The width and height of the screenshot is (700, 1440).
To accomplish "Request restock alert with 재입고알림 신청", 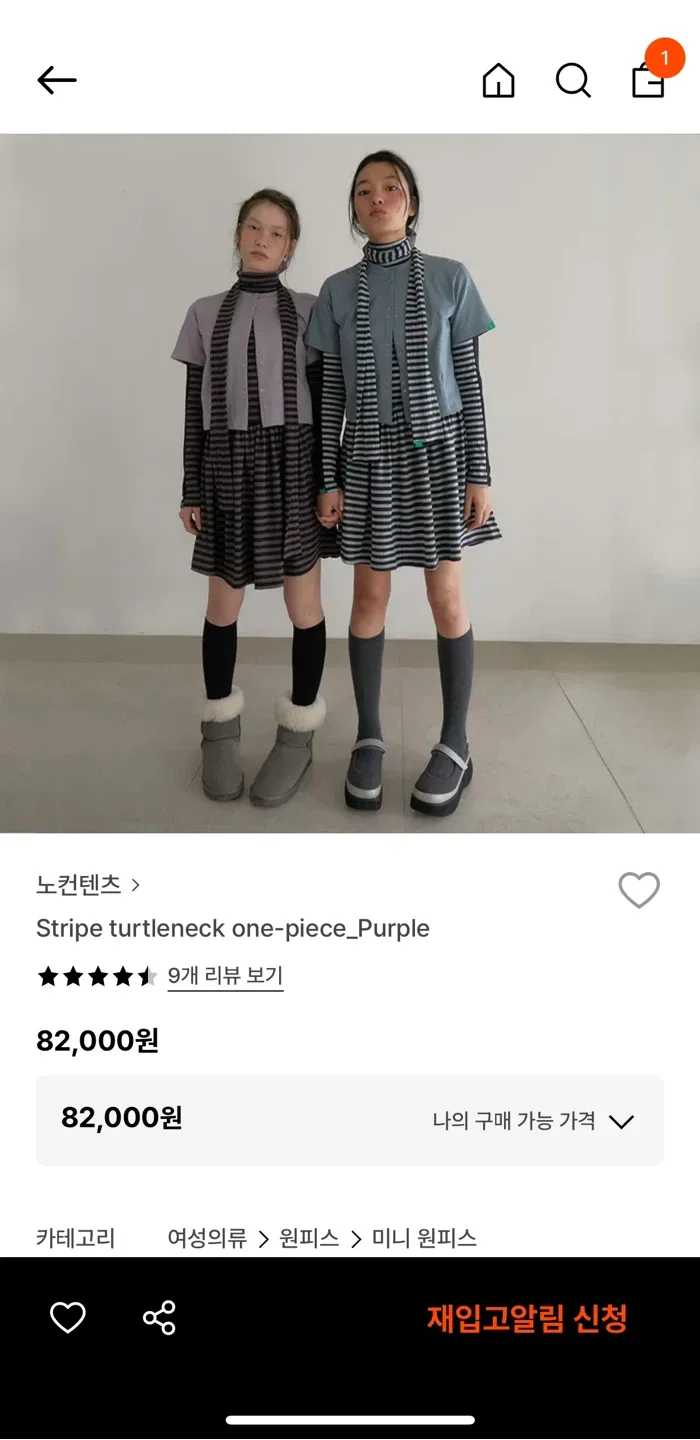I will 527,1318.
